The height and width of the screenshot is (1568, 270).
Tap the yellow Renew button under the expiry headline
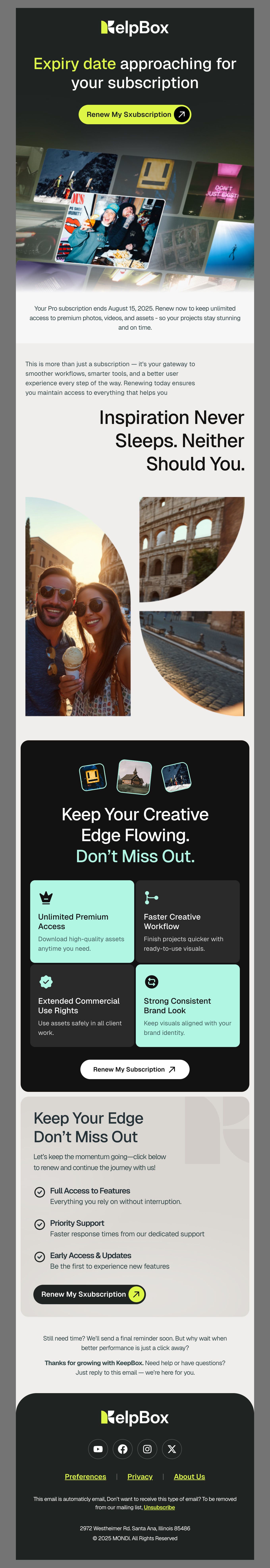coord(135,115)
